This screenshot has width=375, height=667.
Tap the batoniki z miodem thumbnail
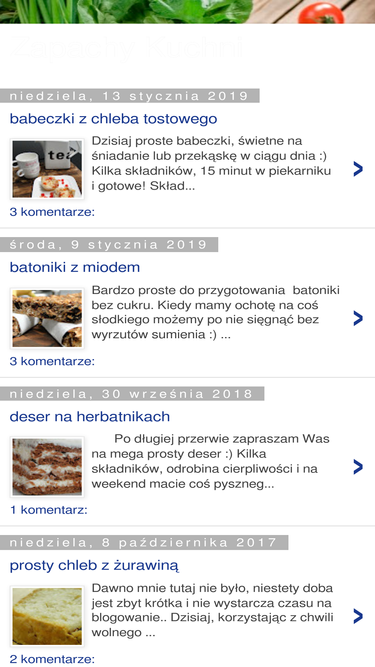pyautogui.click(x=47, y=318)
